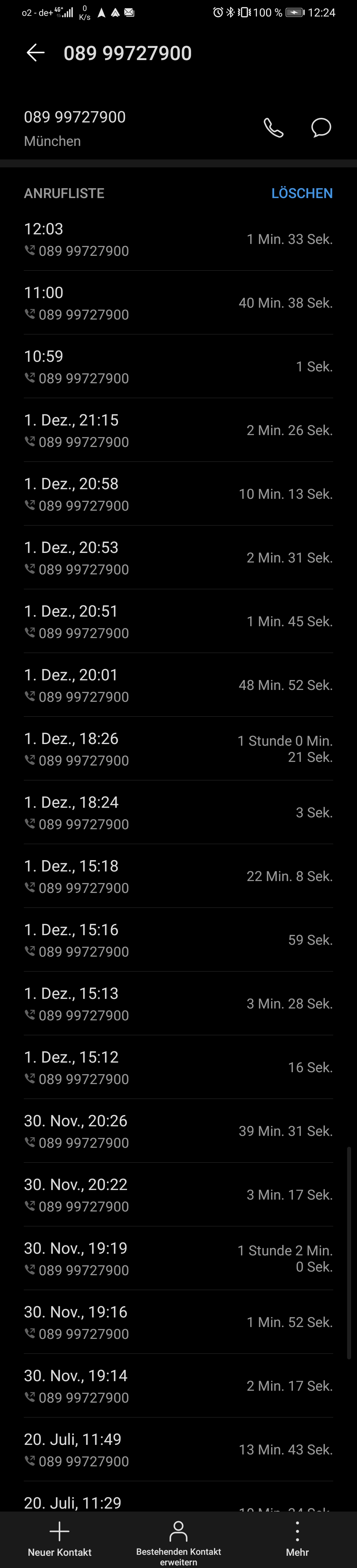The height and width of the screenshot is (1568, 357).
Task: Open the 20. Juli, 11:49 call entry
Action: tap(178, 1449)
